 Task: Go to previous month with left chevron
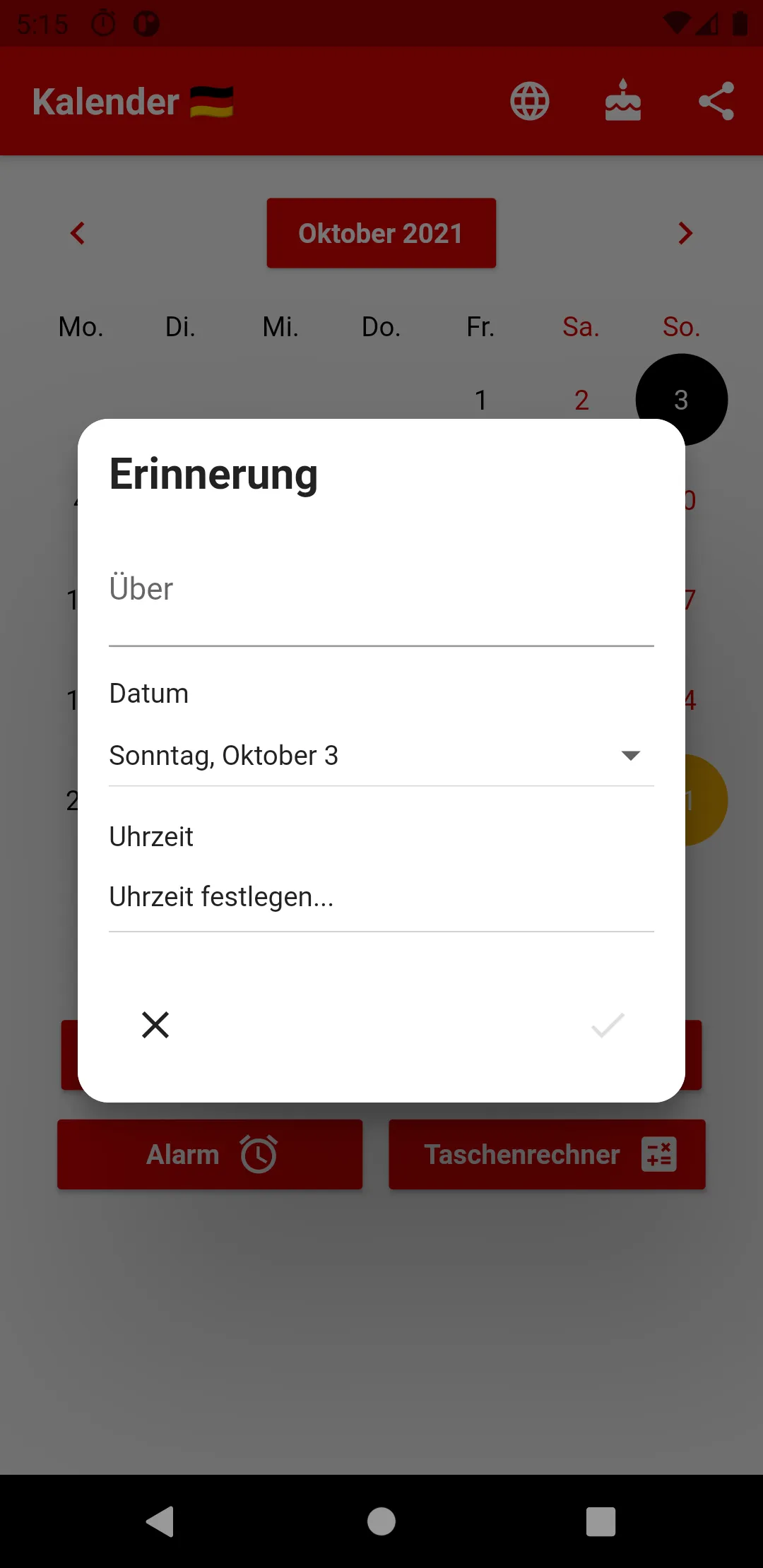pos(78,233)
